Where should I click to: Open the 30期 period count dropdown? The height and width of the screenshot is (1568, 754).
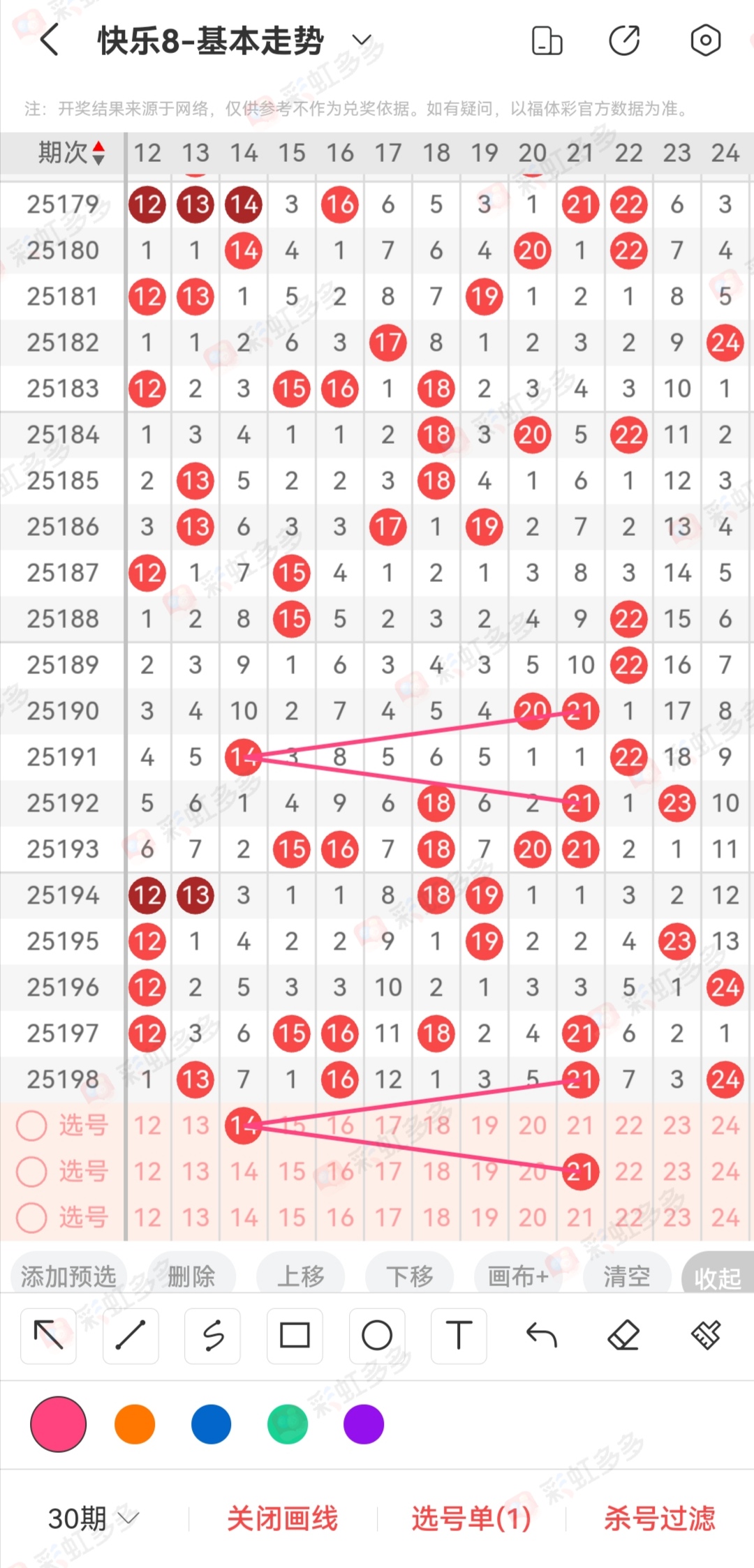[93, 1518]
